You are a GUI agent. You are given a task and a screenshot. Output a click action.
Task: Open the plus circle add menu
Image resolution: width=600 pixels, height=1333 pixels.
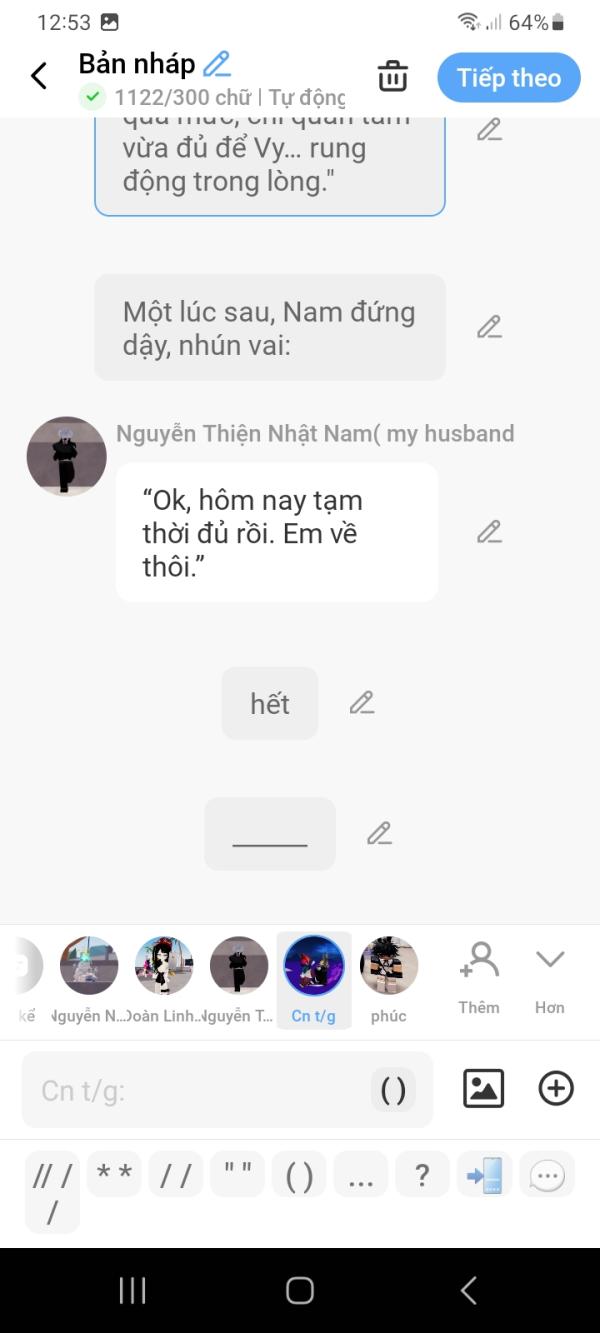556,1088
